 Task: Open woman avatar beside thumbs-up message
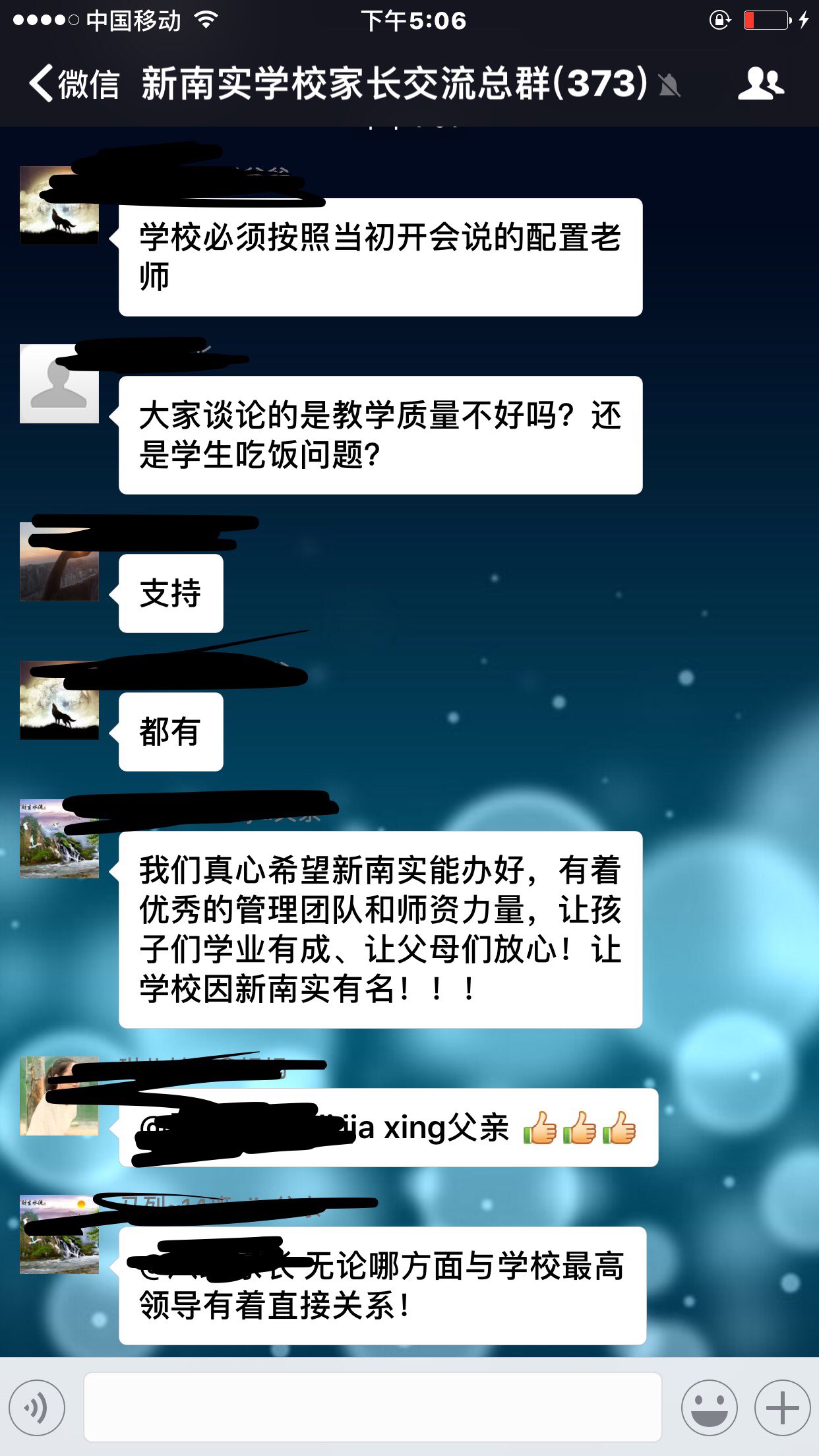click(59, 1096)
